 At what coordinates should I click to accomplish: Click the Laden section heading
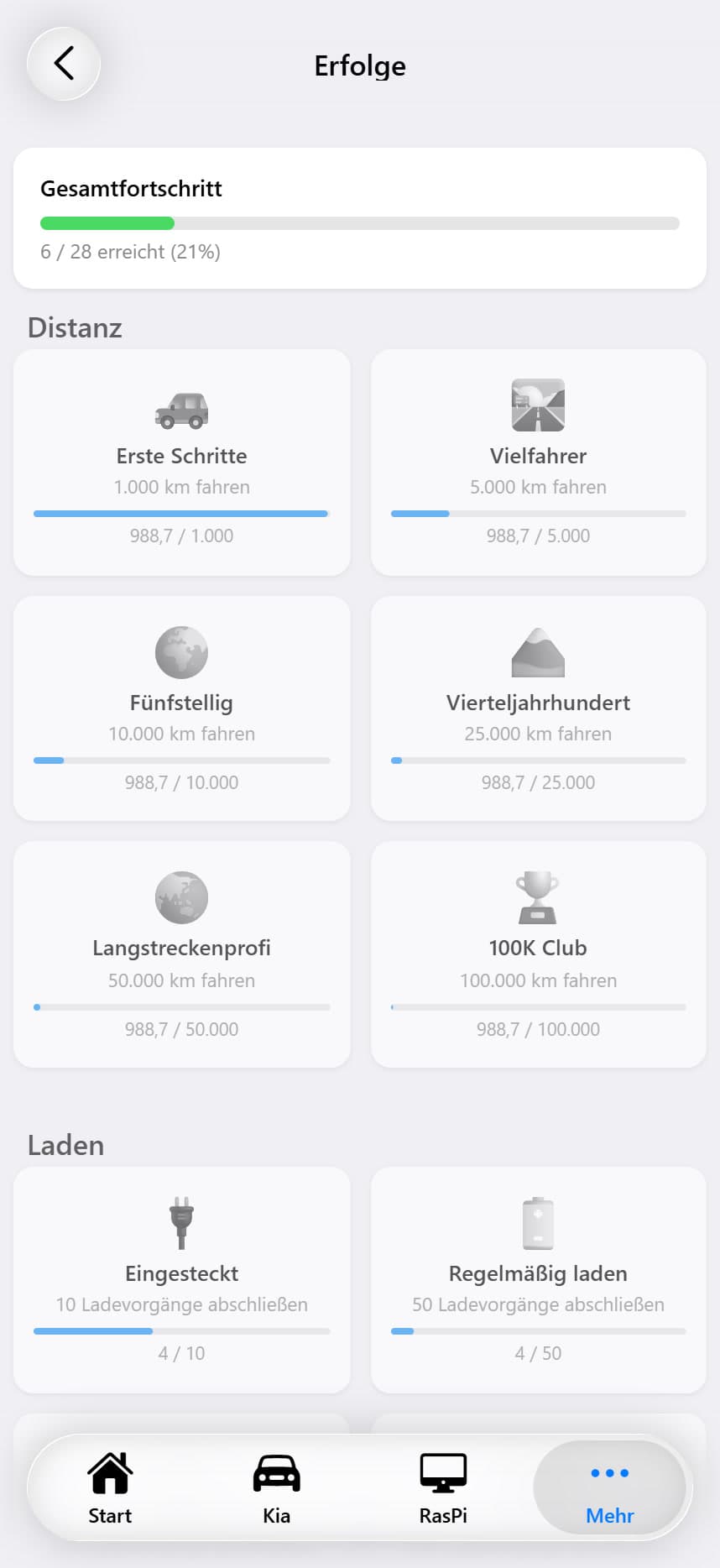click(x=65, y=1145)
